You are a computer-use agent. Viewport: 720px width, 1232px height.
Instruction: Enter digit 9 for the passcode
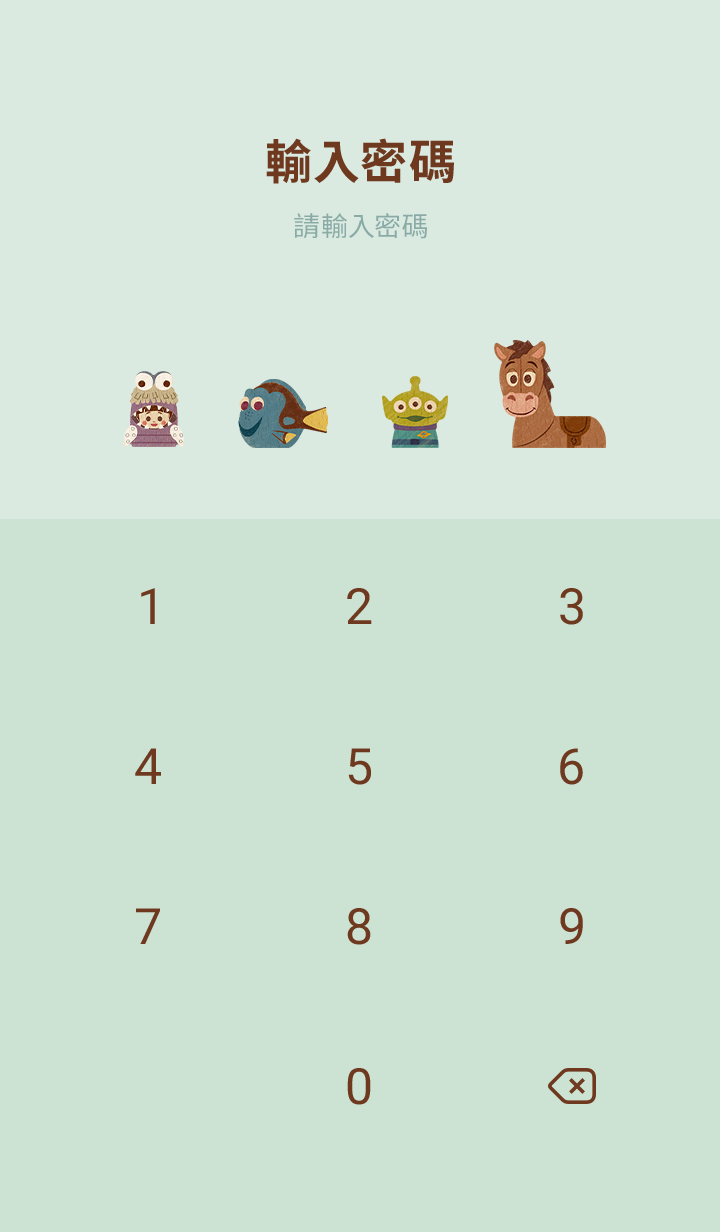tap(571, 927)
